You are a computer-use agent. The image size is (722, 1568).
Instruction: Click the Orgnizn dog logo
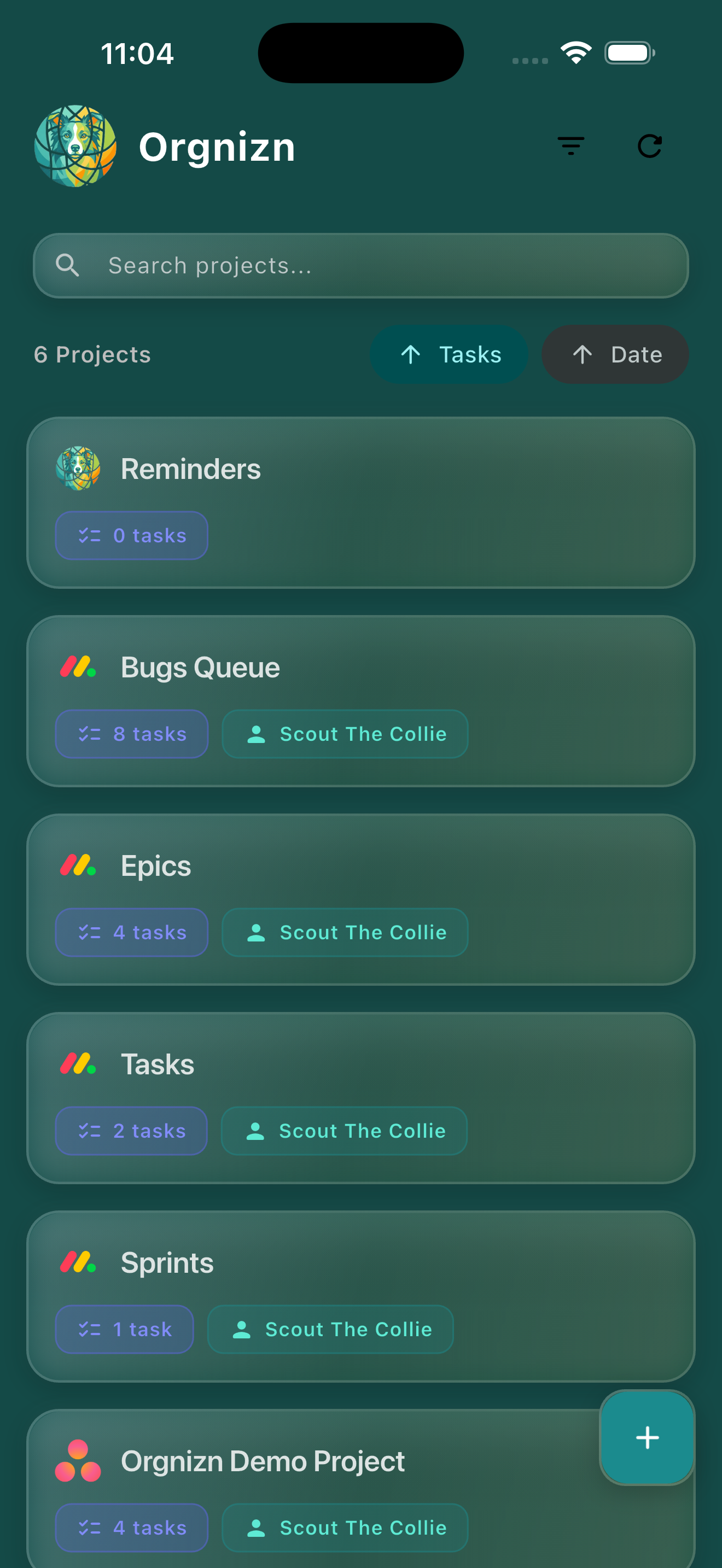(74, 146)
